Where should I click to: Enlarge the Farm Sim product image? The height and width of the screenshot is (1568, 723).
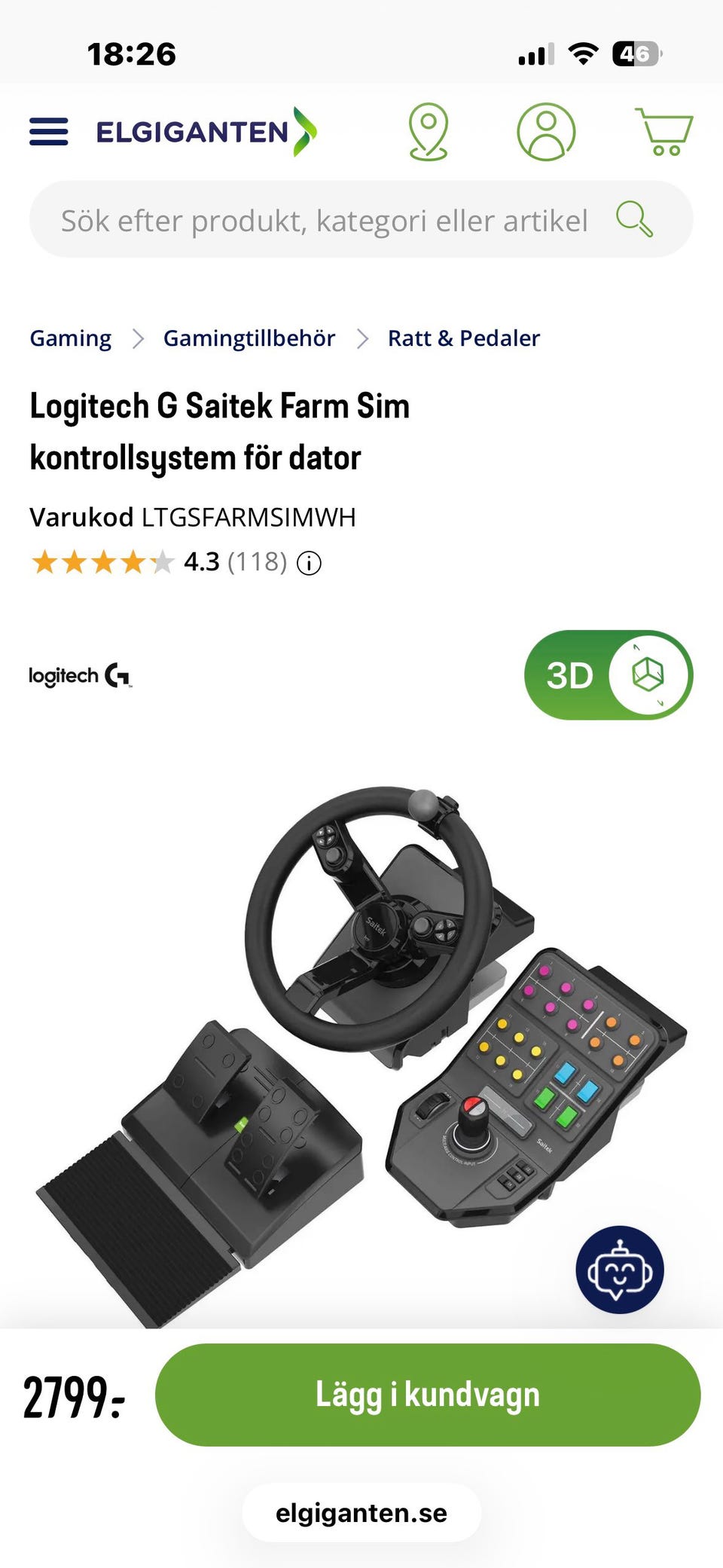(x=361, y=1053)
